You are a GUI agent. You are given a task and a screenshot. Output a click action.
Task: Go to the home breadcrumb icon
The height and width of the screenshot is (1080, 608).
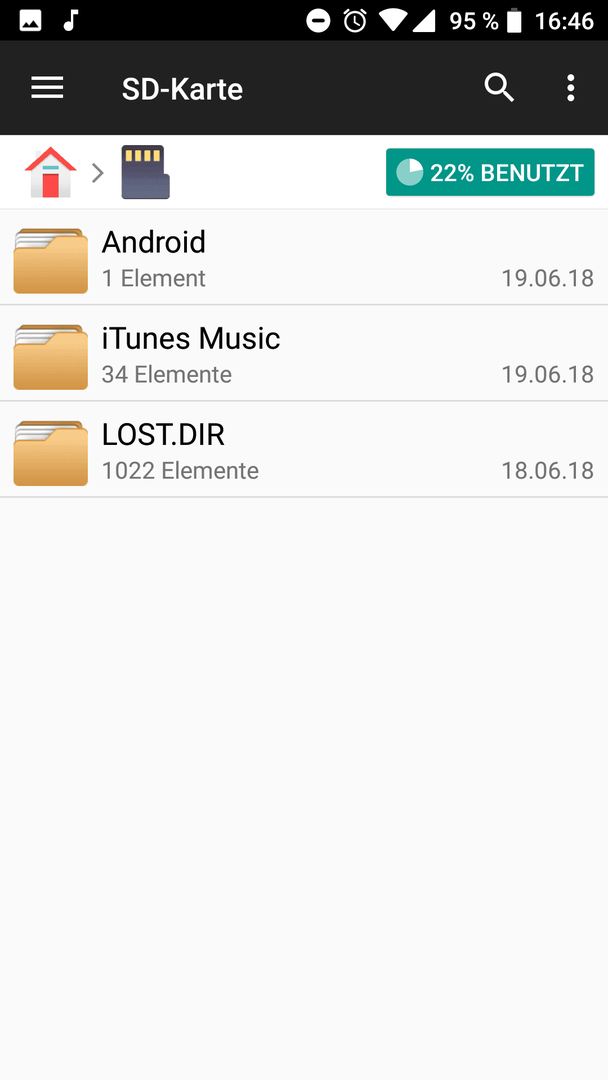point(50,172)
